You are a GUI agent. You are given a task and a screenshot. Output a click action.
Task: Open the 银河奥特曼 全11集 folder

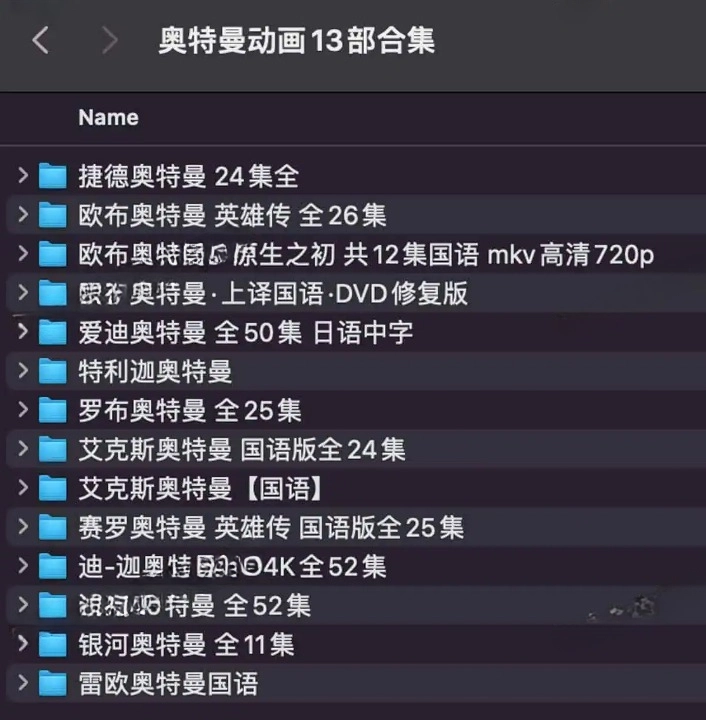tap(186, 644)
